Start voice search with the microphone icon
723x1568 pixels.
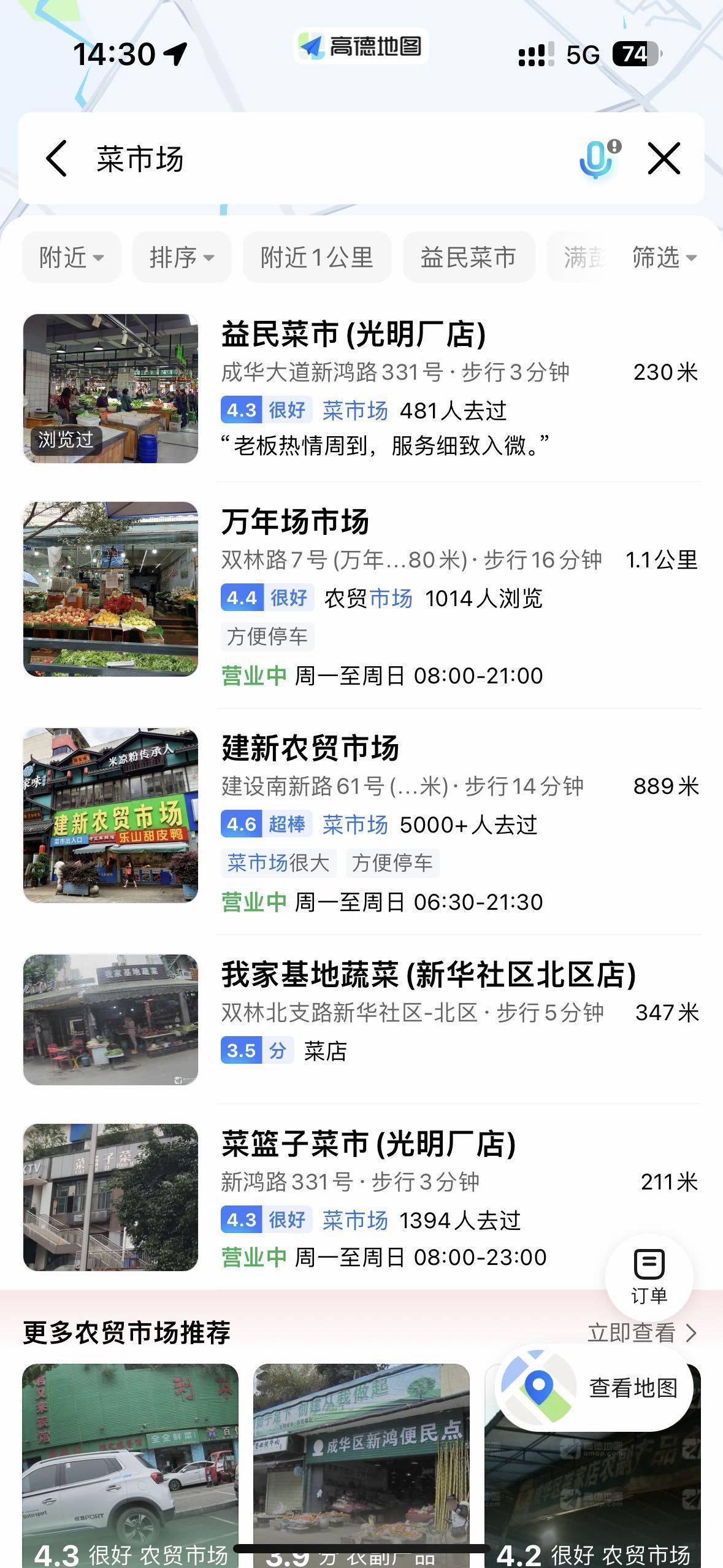coord(597,158)
